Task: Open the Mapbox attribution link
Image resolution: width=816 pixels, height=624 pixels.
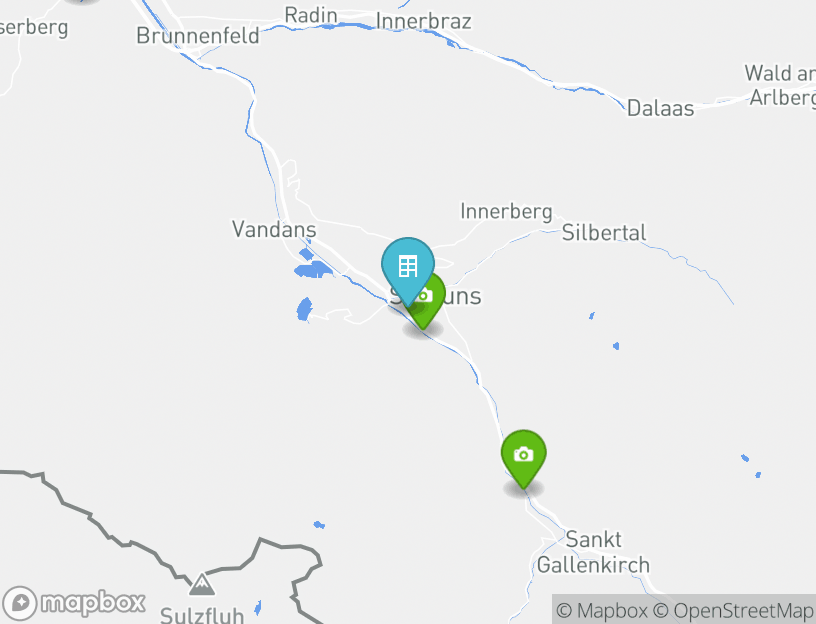Action: [602, 610]
